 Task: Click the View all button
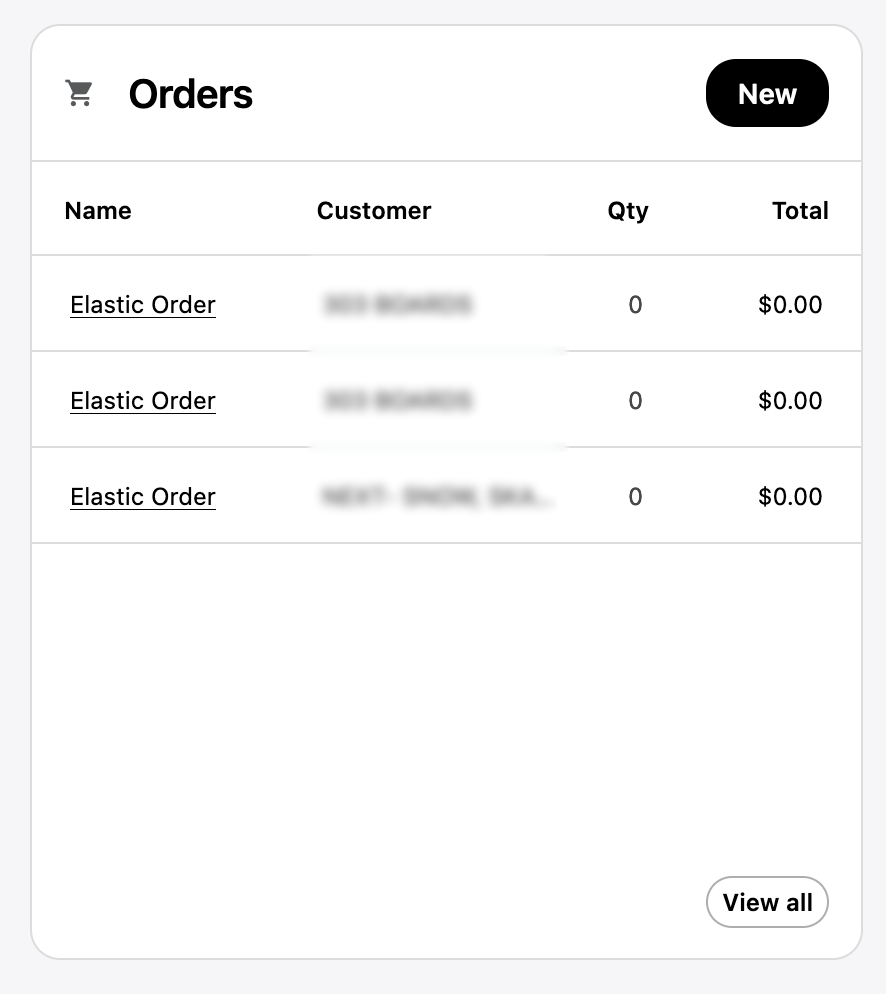[x=767, y=901]
